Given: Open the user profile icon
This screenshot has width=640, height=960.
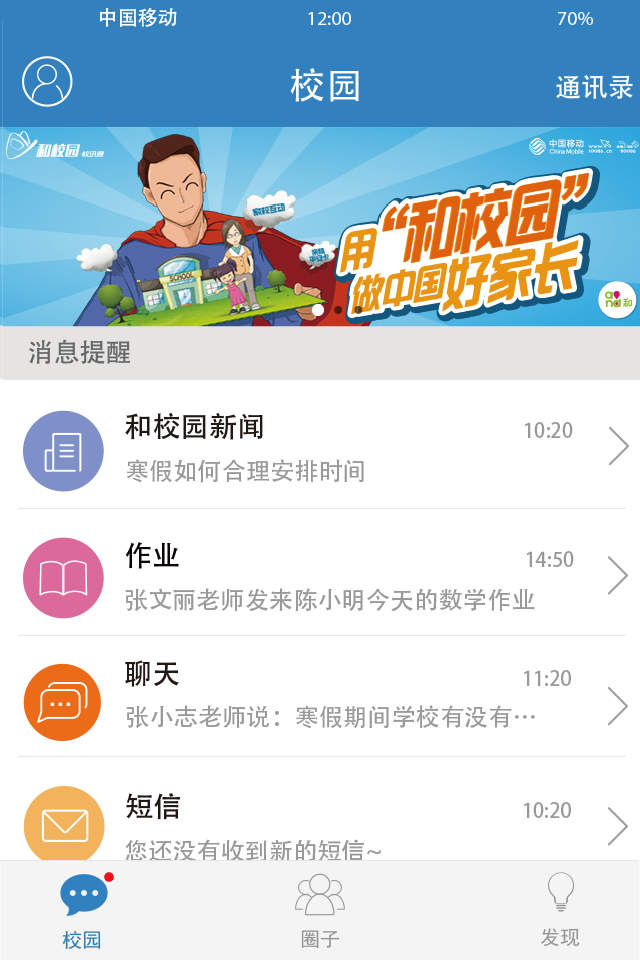Looking at the screenshot, I should (47, 81).
